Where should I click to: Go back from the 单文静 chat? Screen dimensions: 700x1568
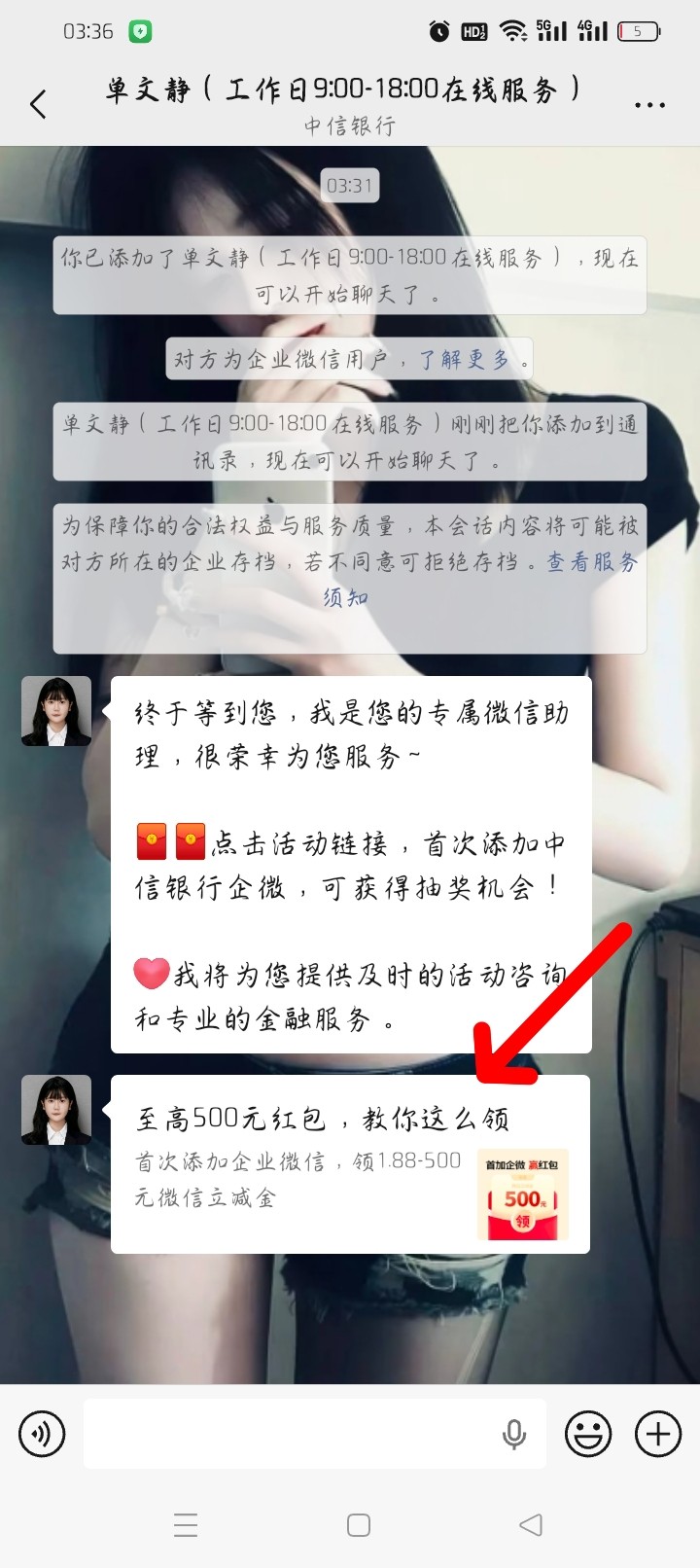[x=39, y=104]
